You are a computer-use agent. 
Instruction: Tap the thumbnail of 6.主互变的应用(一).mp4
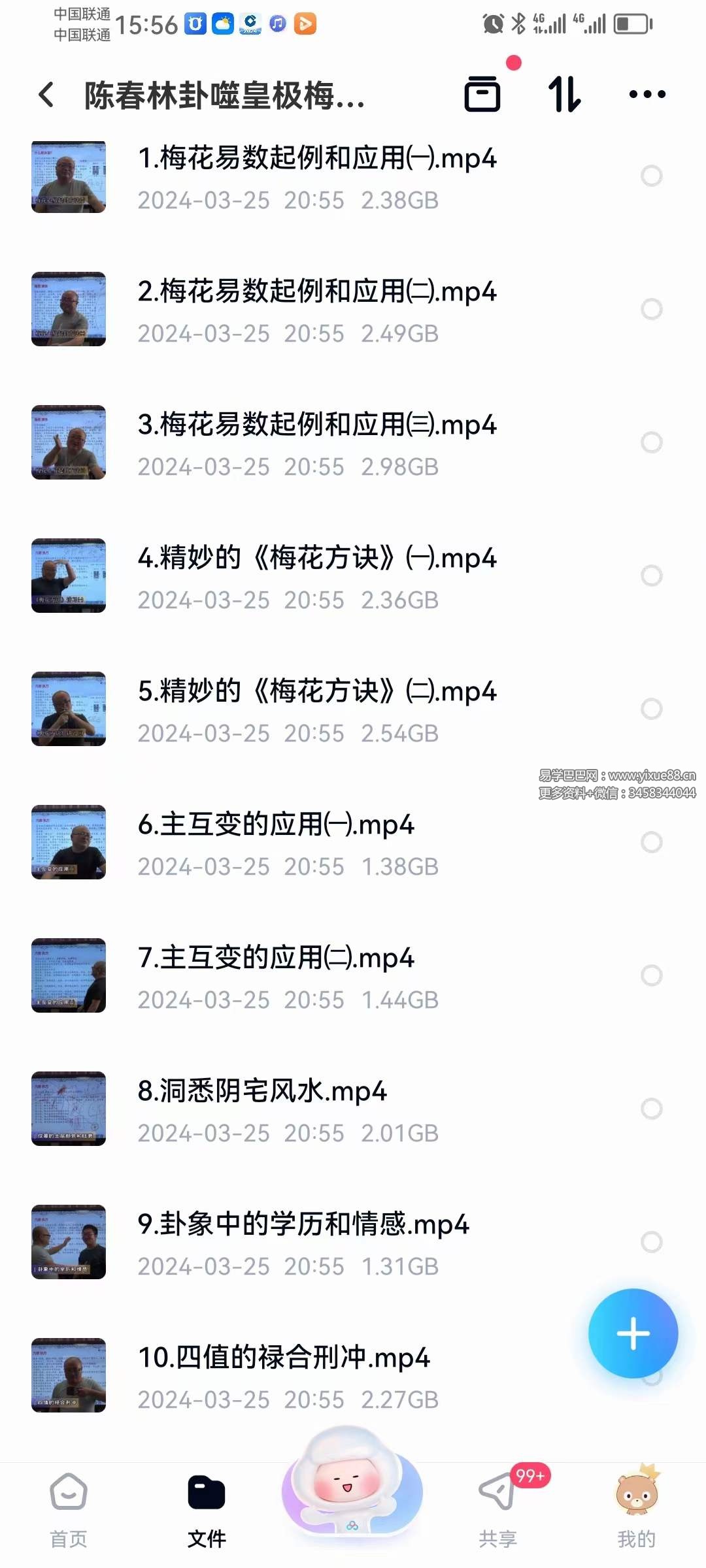pyautogui.click(x=69, y=843)
